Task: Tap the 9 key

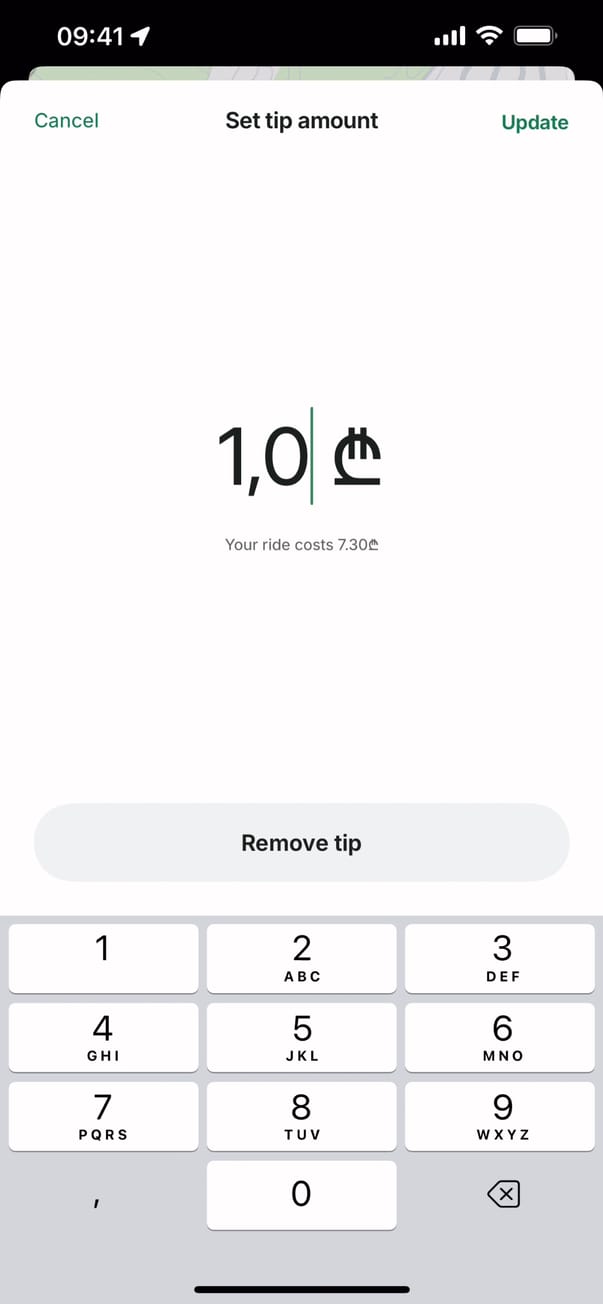Action: [502, 1116]
